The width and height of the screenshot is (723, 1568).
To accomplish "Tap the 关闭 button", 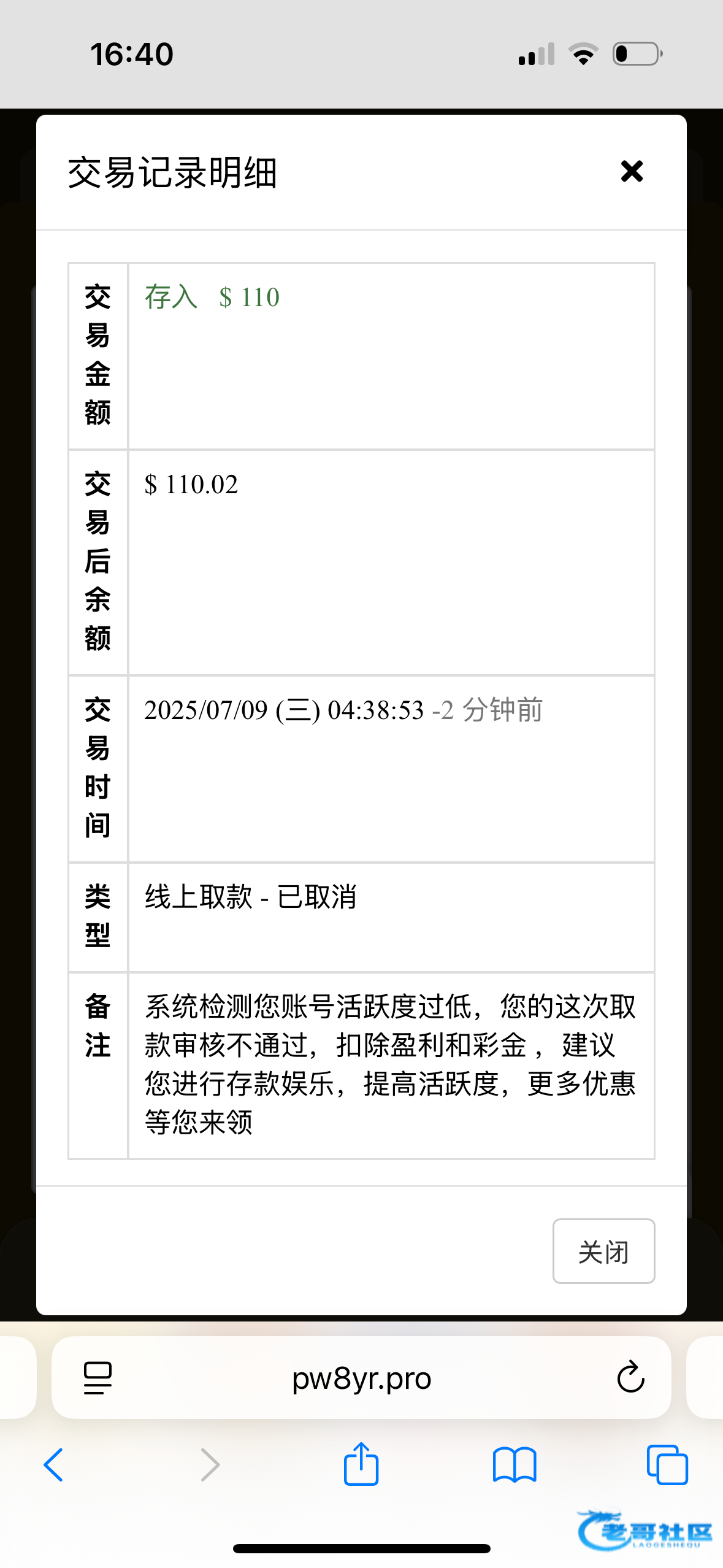I will click(x=603, y=1251).
